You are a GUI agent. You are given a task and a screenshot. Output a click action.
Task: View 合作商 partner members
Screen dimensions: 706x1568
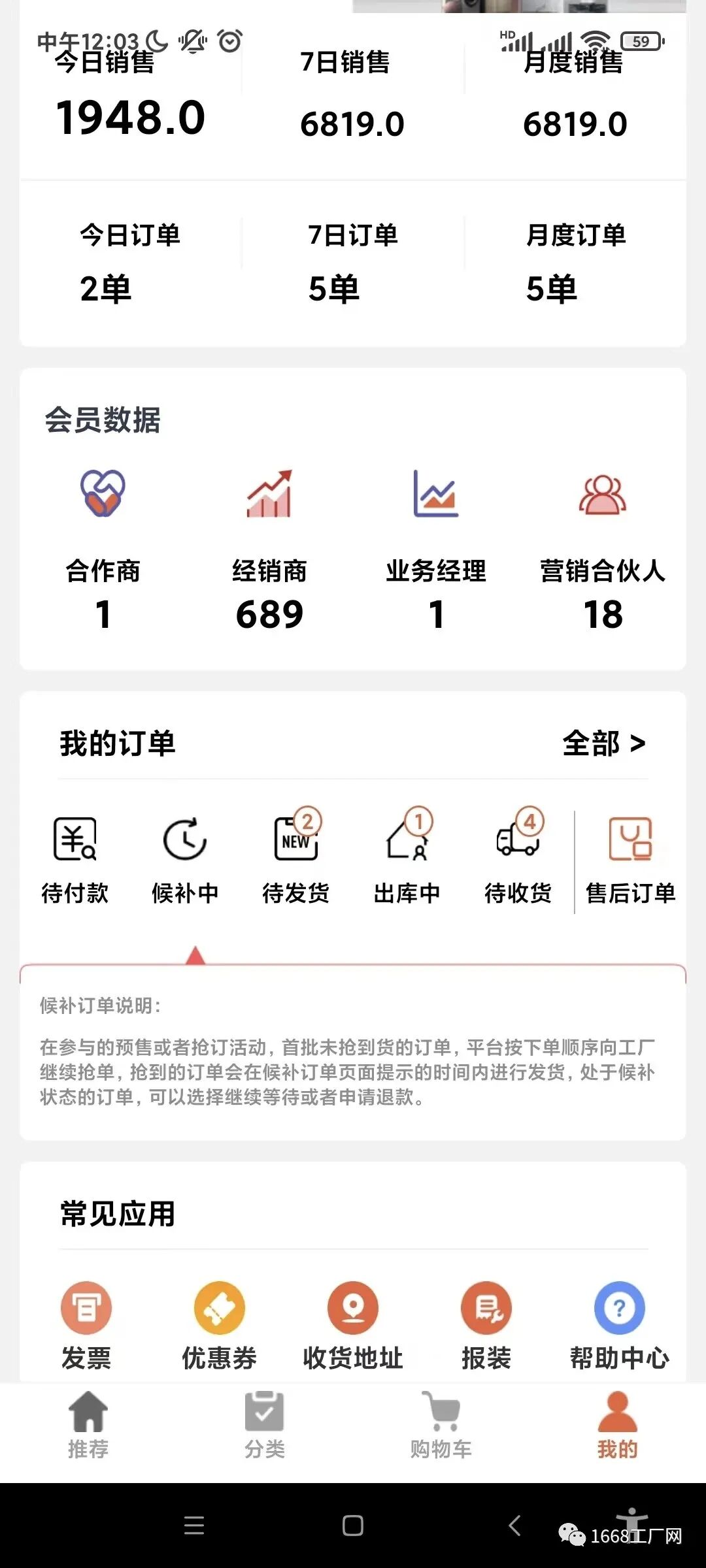click(103, 549)
